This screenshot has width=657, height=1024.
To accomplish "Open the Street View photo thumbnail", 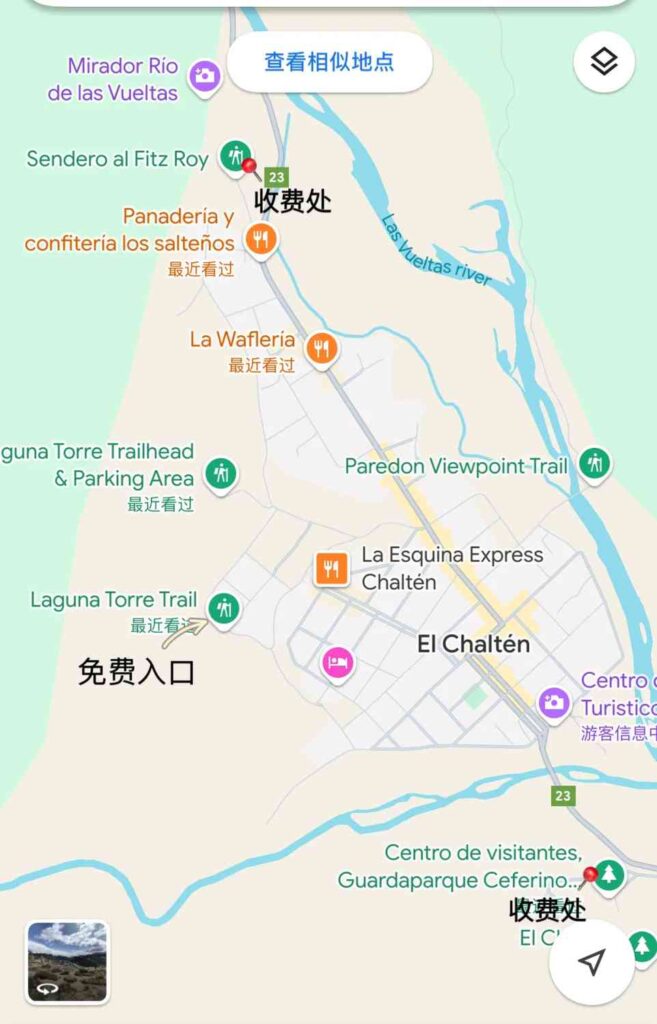I will (67, 962).
